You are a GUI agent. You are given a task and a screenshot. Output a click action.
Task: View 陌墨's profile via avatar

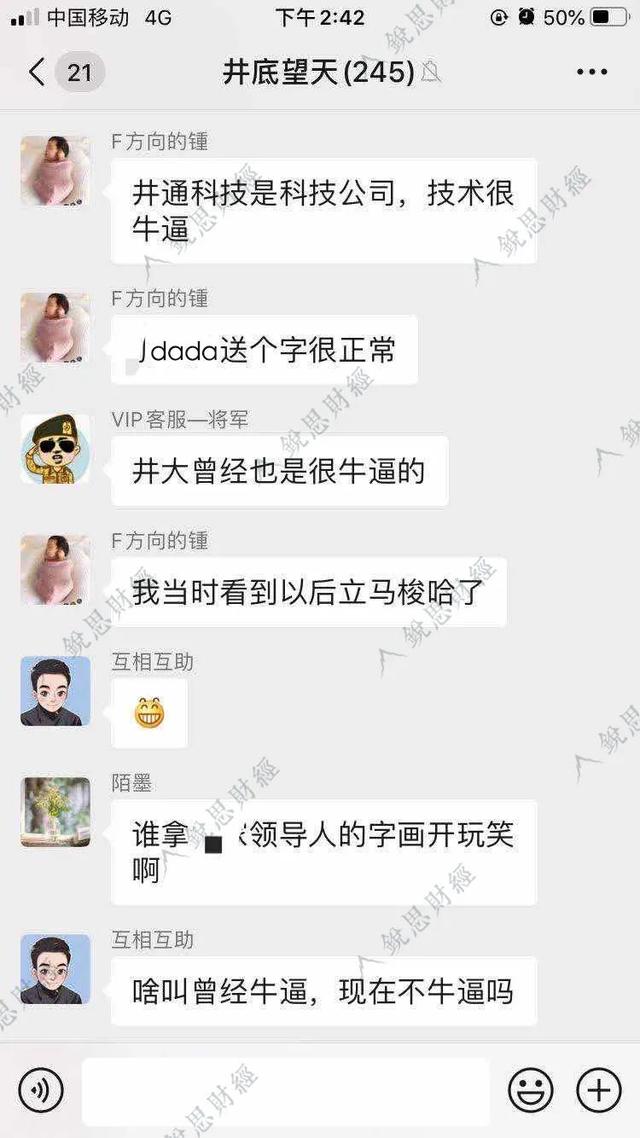pos(55,812)
